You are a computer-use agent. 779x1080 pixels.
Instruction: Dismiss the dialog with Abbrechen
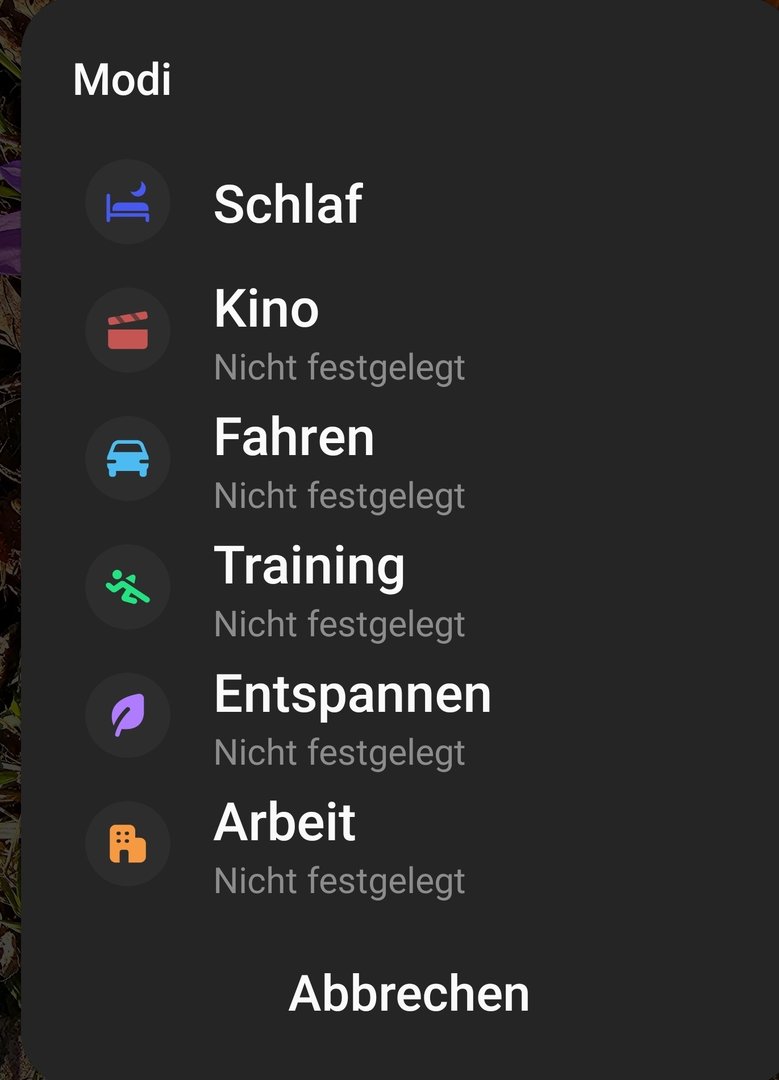point(409,994)
